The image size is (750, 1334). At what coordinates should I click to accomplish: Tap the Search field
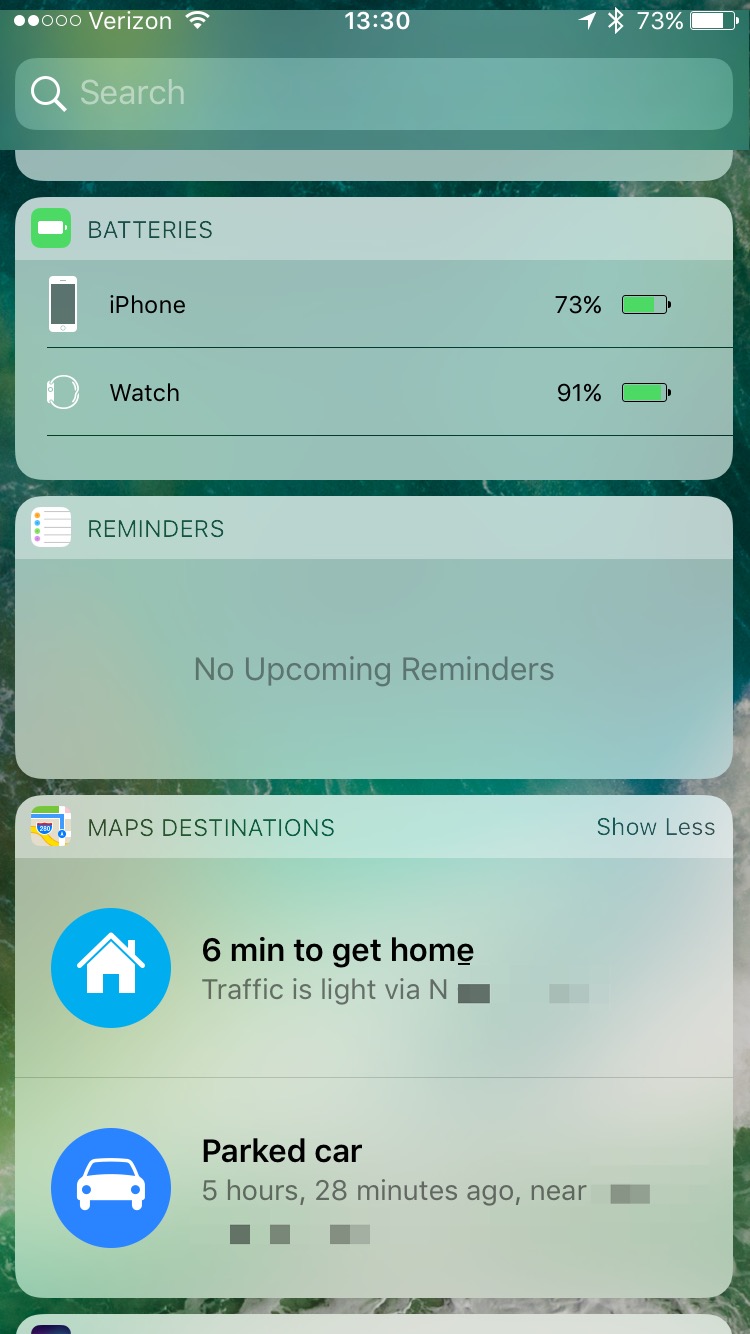(374, 93)
